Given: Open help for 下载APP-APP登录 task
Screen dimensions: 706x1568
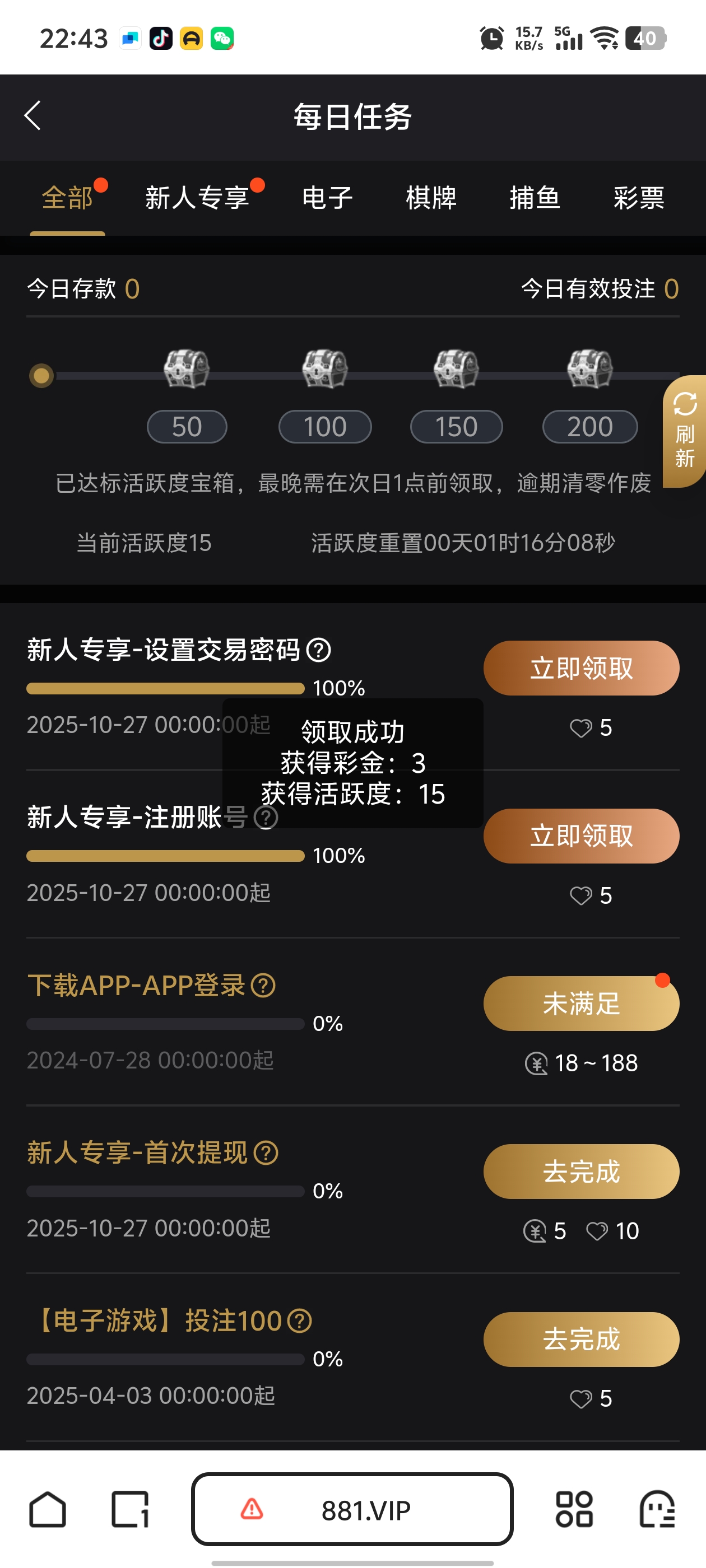Looking at the screenshot, I should pyautogui.click(x=264, y=984).
